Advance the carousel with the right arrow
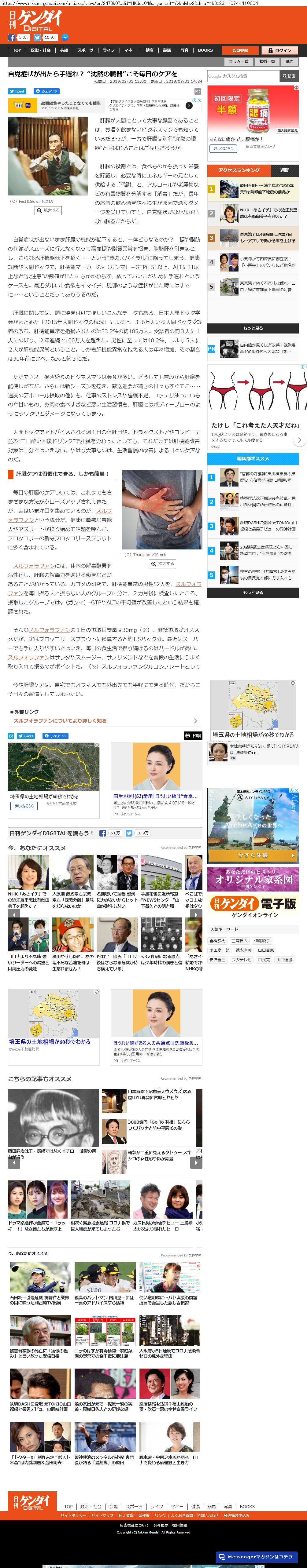This screenshot has height=1568, width=307. (196, 1162)
